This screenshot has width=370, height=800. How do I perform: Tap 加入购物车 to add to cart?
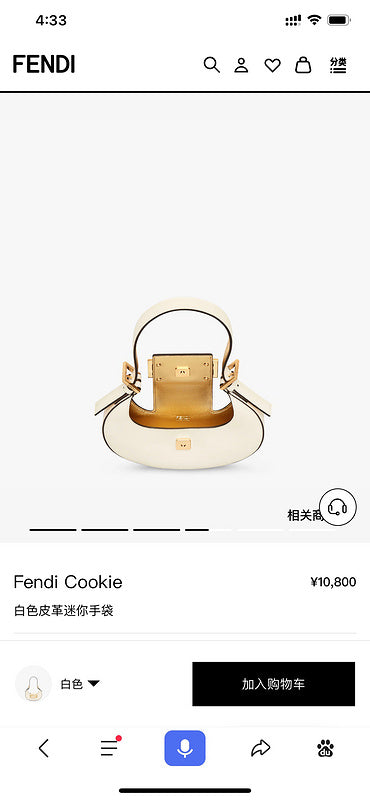(274, 684)
